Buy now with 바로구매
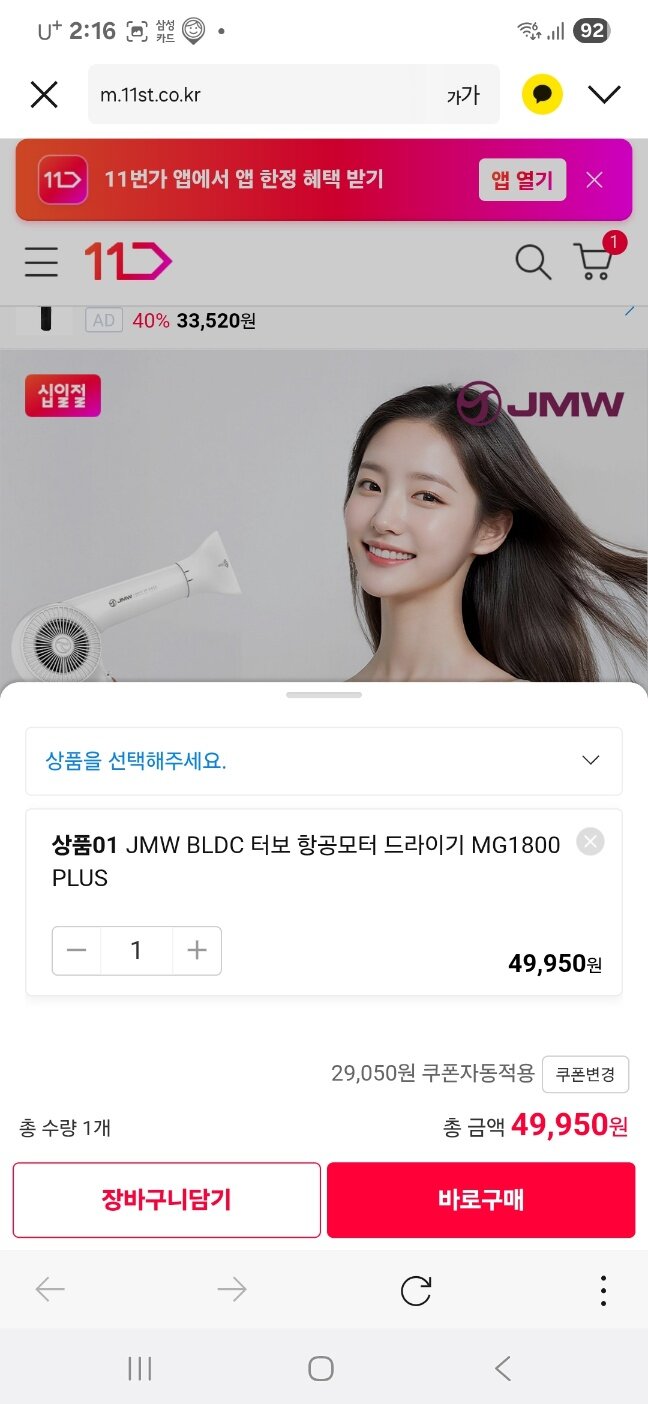The image size is (648, 1404). click(x=481, y=1200)
